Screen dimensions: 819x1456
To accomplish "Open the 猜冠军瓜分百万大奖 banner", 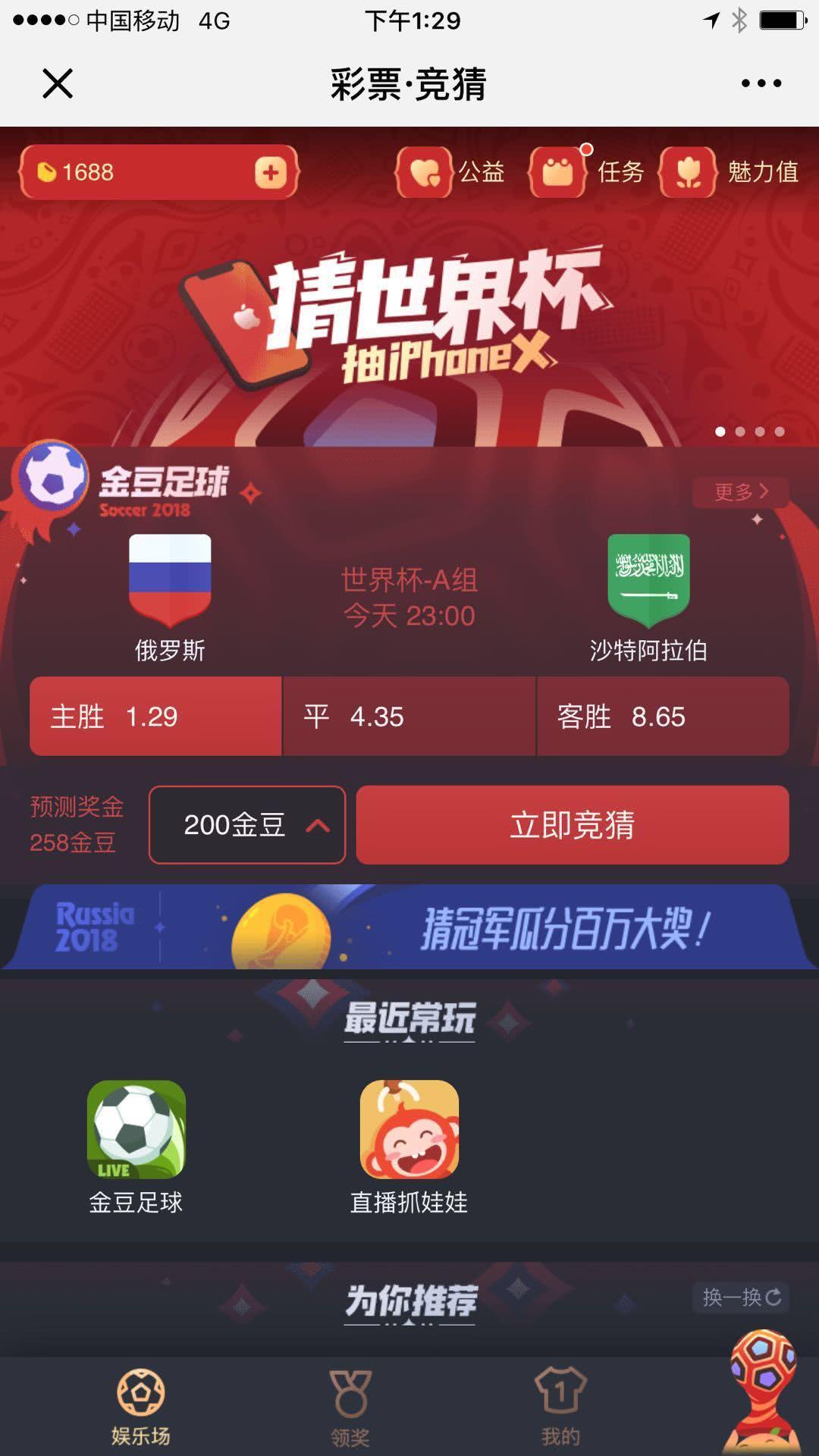I will tap(409, 927).
